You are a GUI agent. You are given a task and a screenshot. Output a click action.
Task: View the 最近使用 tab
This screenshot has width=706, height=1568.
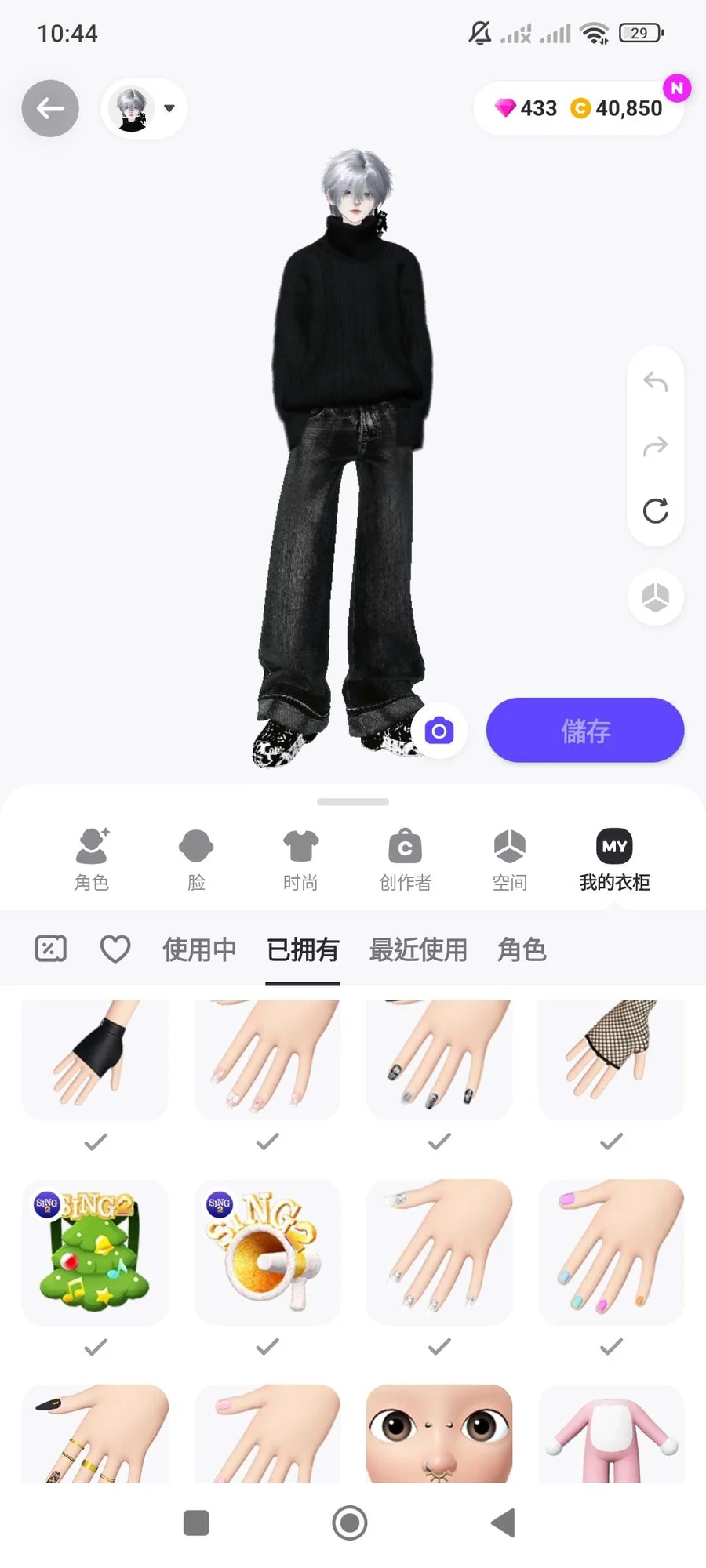pyautogui.click(x=418, y=949)
